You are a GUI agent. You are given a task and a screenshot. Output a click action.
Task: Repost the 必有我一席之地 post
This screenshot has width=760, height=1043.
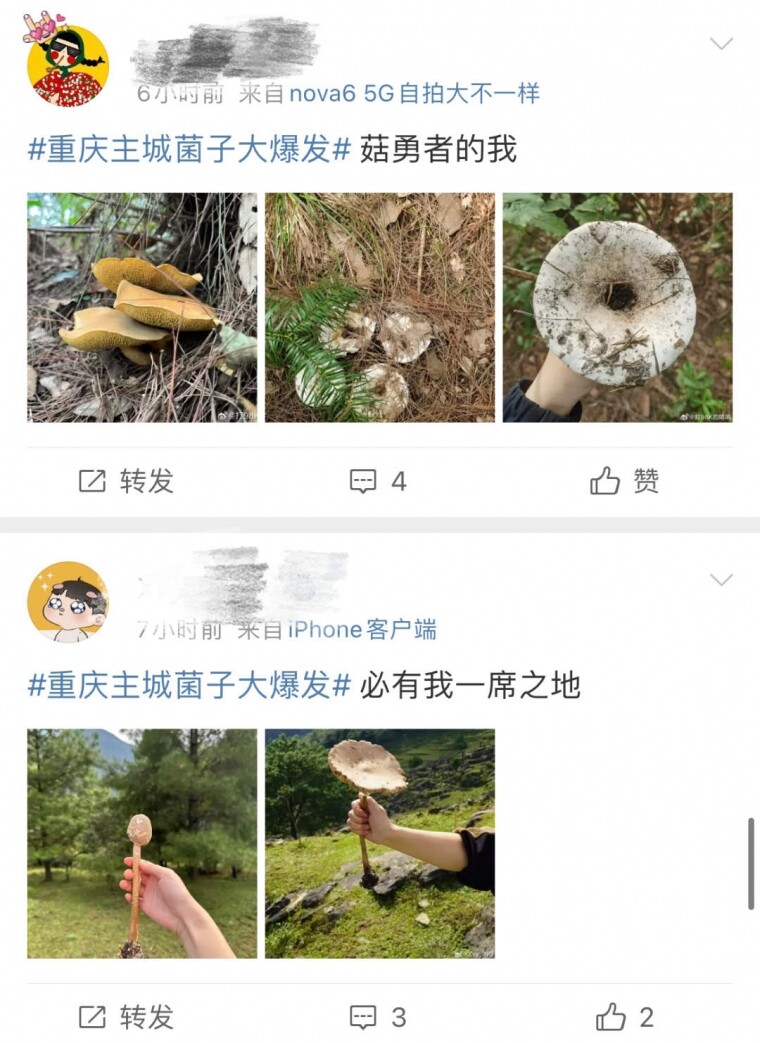pos(127,1017)
